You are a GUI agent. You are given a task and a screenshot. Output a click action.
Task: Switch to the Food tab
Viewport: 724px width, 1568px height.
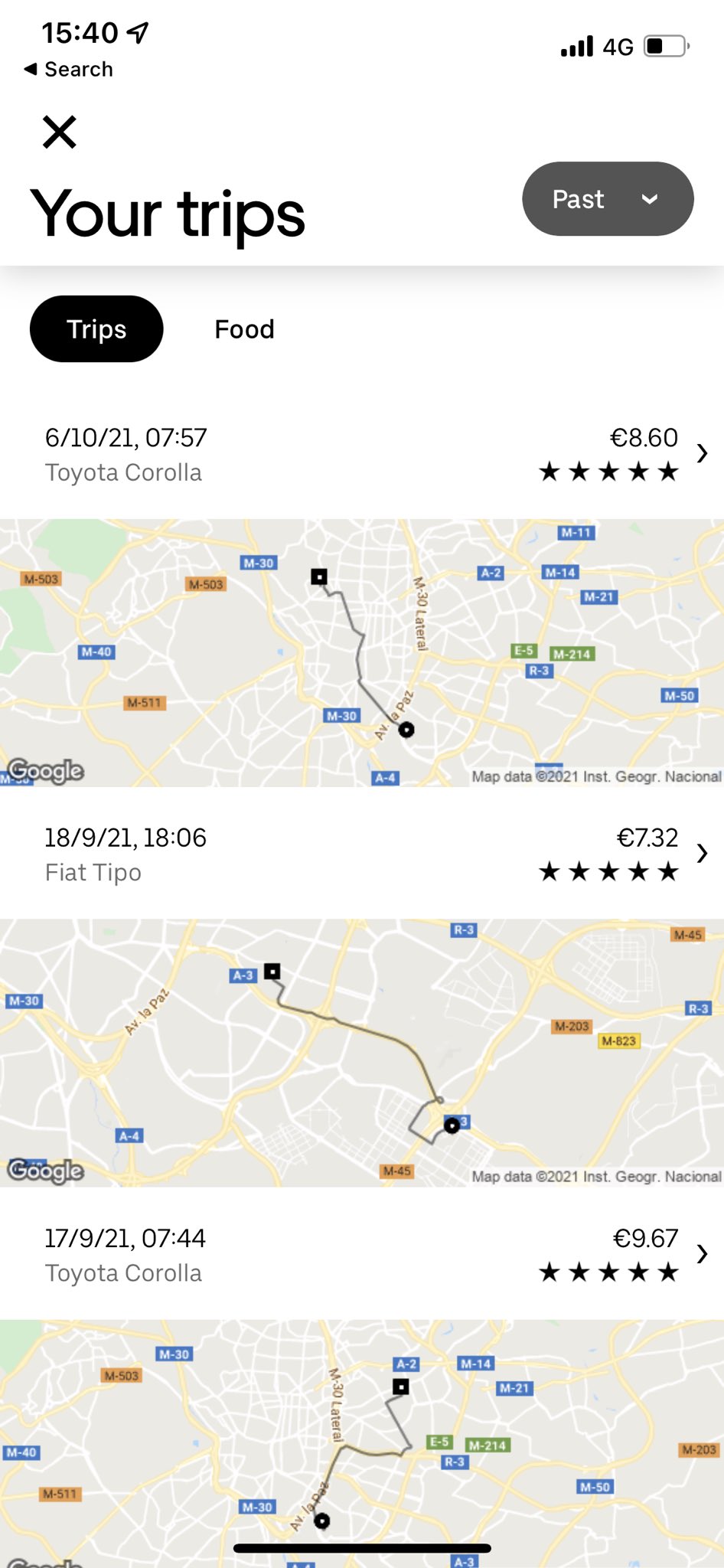(x=244, y=329)
